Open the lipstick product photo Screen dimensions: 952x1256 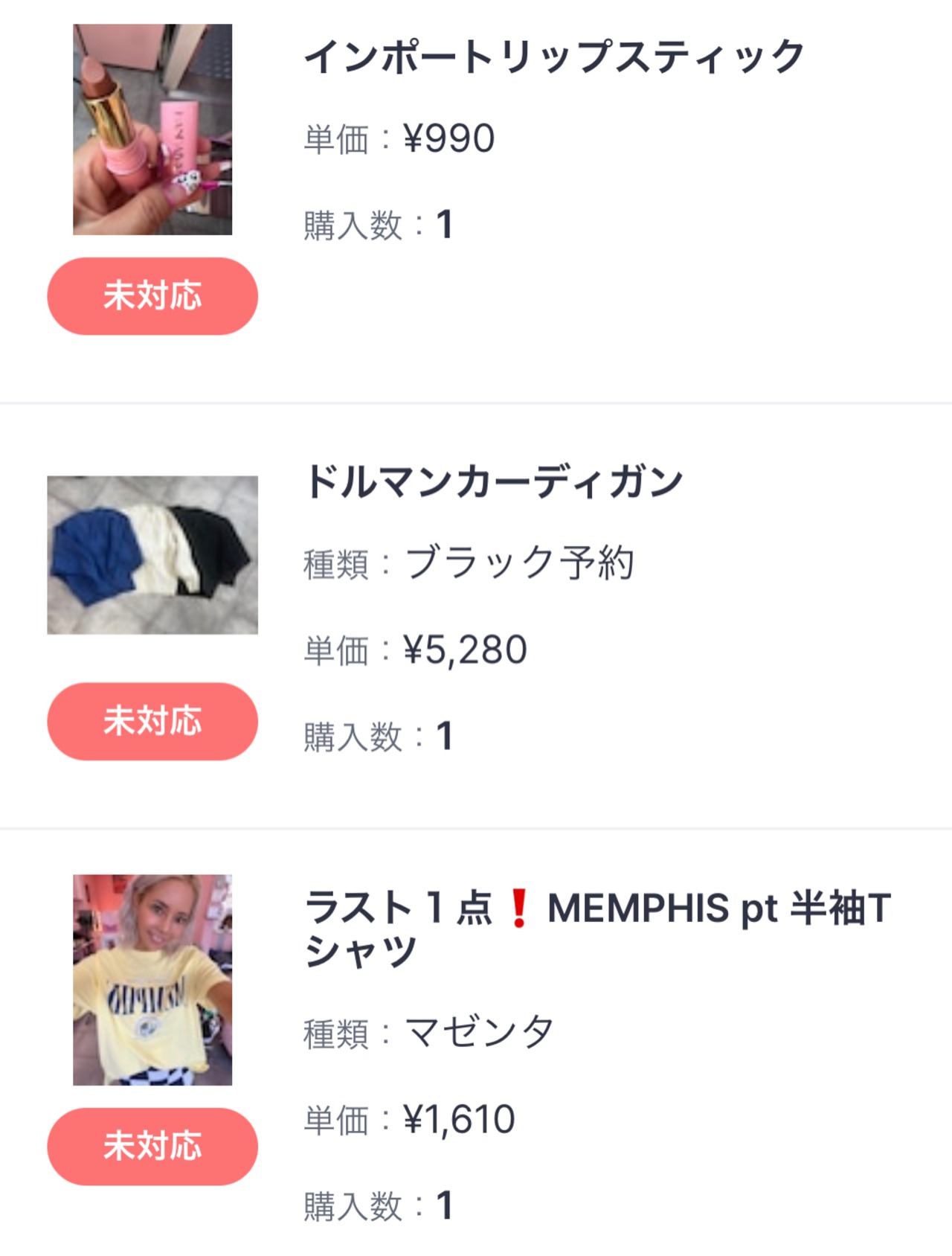coord(152,129)
